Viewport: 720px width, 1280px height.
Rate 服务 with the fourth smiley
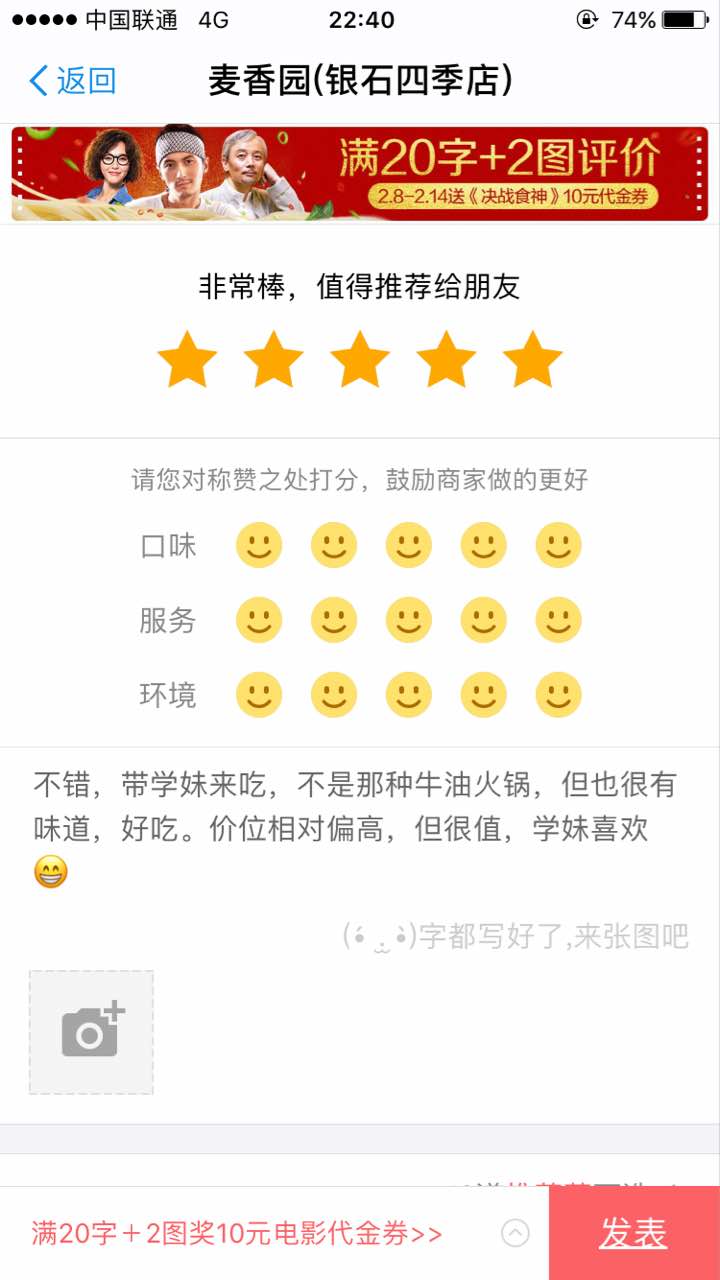[483, 620]
